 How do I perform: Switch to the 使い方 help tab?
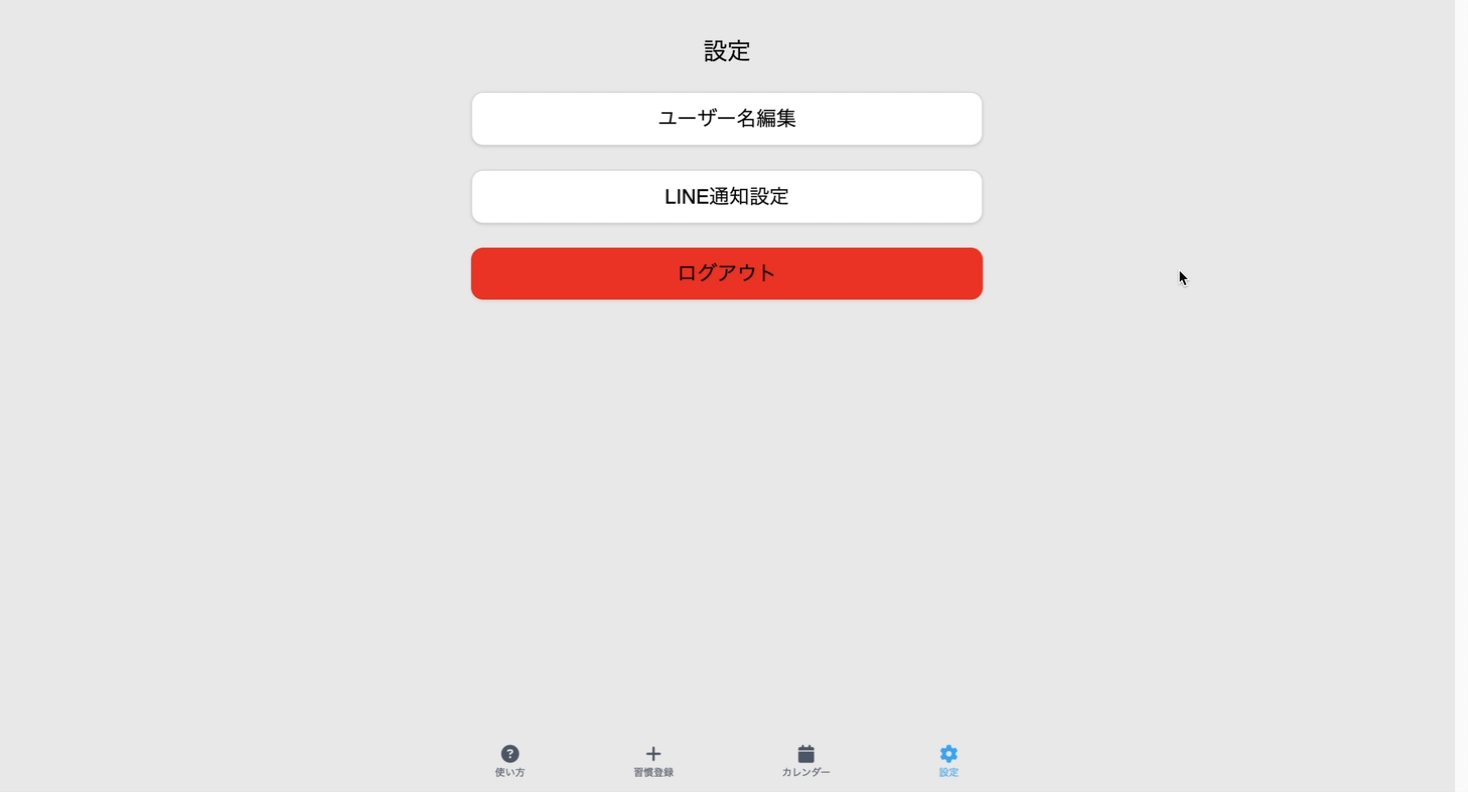[x=510, y=760]
